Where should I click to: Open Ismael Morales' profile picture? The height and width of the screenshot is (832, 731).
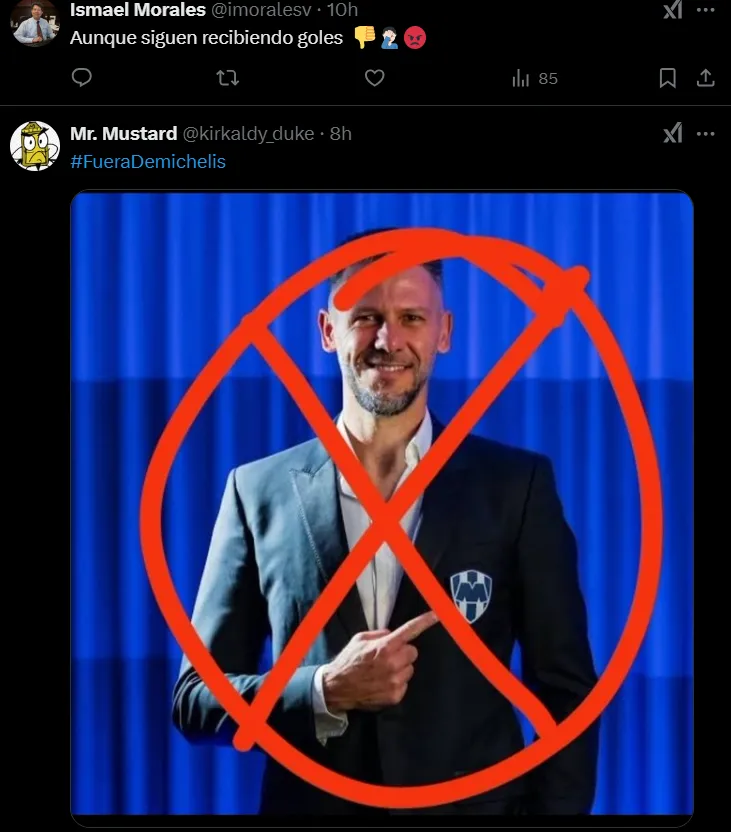[x=35, y=22]
